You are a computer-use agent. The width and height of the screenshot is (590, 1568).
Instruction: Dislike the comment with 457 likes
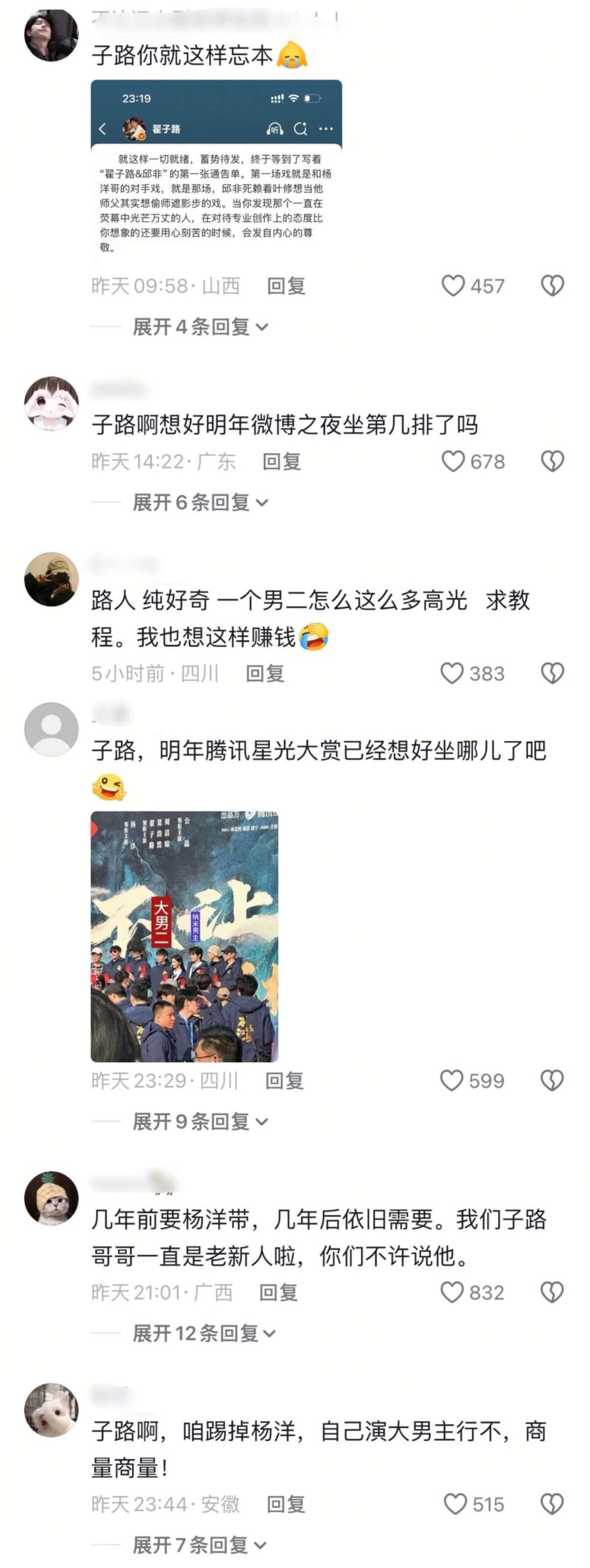point(552,286)
